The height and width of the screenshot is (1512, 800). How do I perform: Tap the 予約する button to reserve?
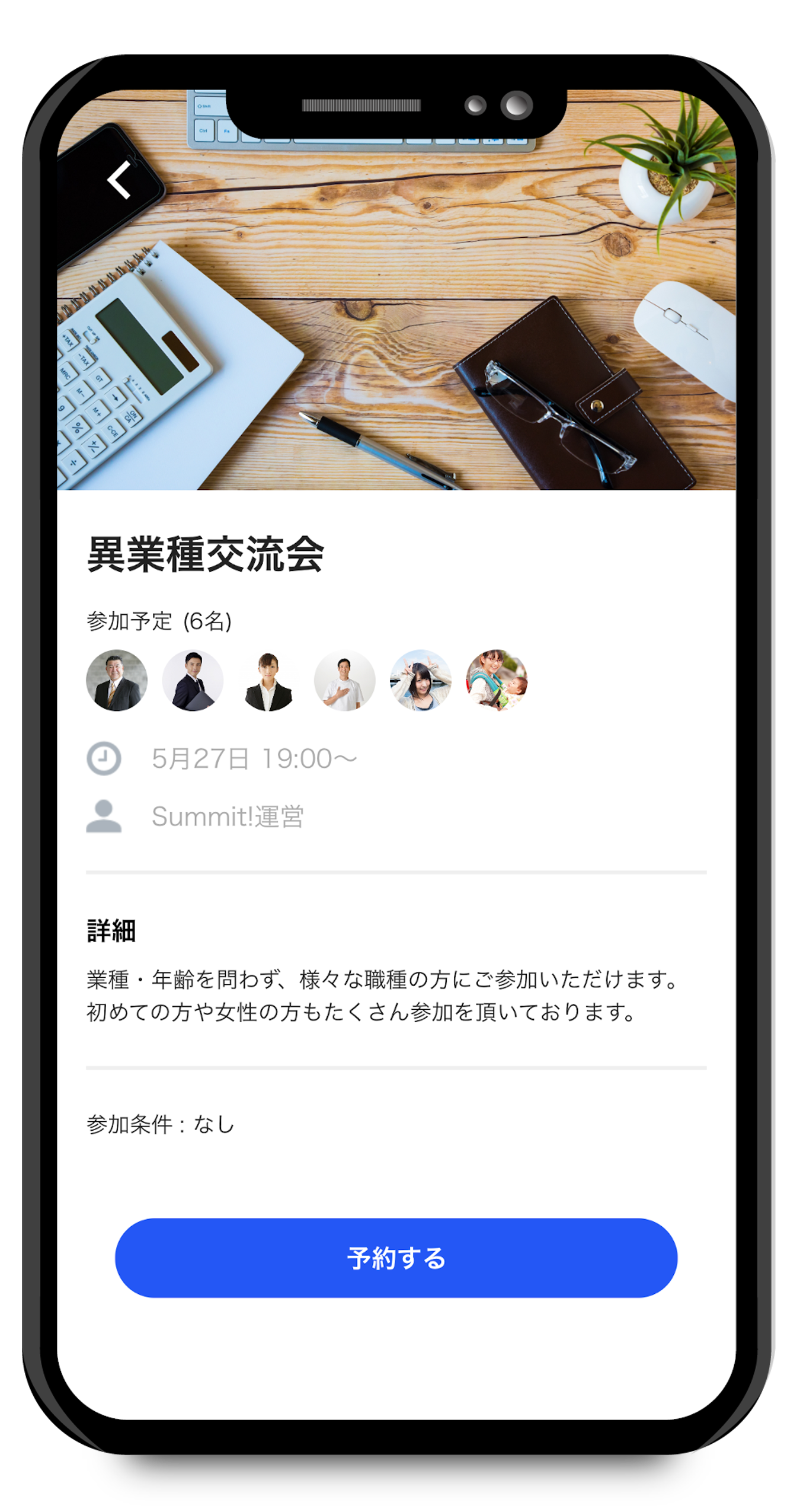396,1257
